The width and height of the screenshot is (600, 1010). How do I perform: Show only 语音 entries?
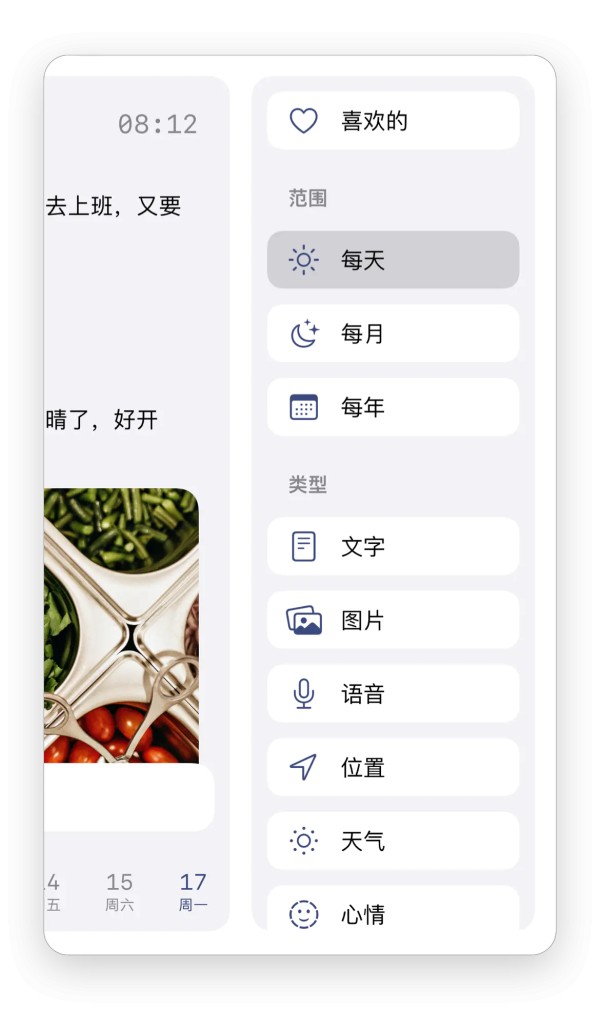tap(393, 694)
